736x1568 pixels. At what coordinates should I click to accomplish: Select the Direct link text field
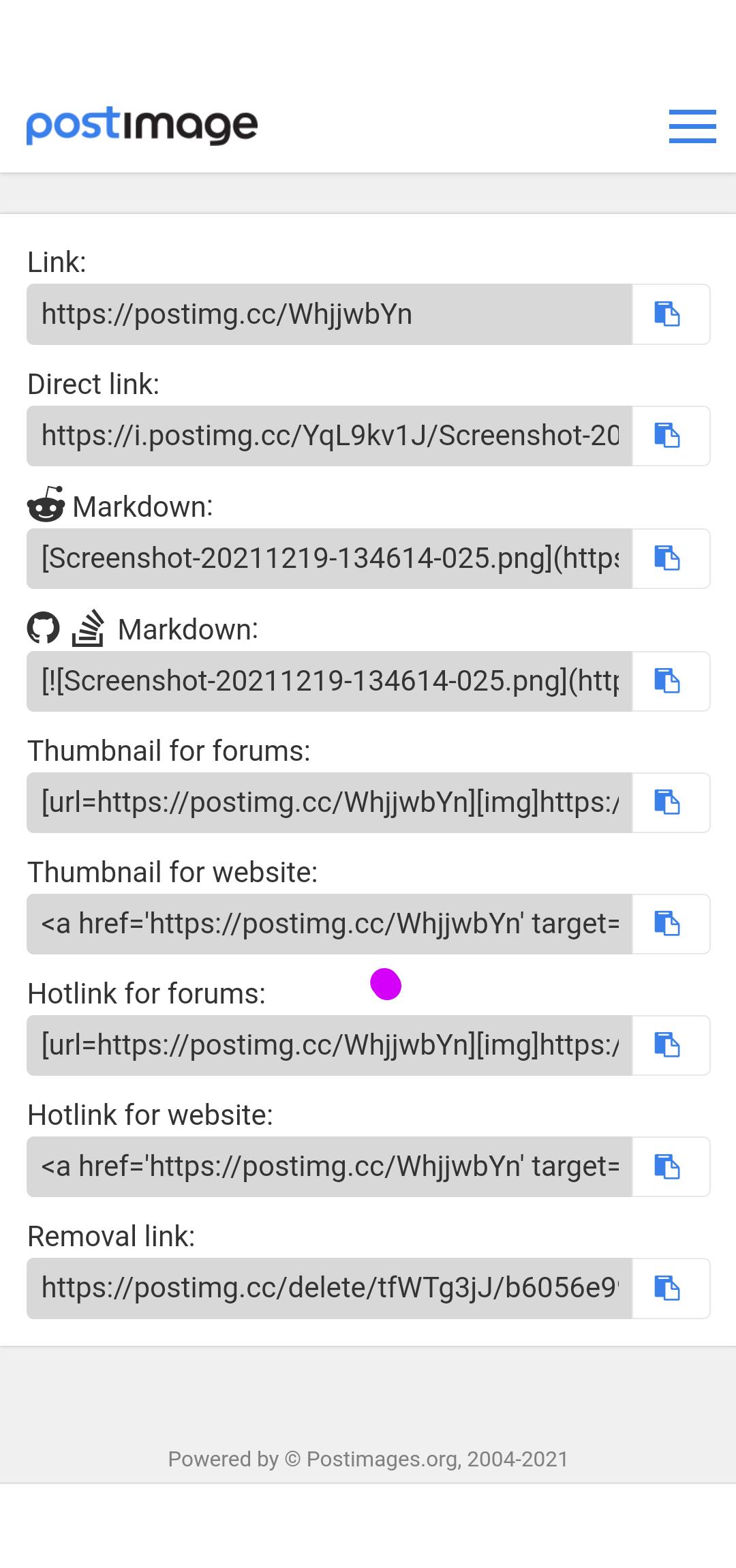(x=329, y=436)
